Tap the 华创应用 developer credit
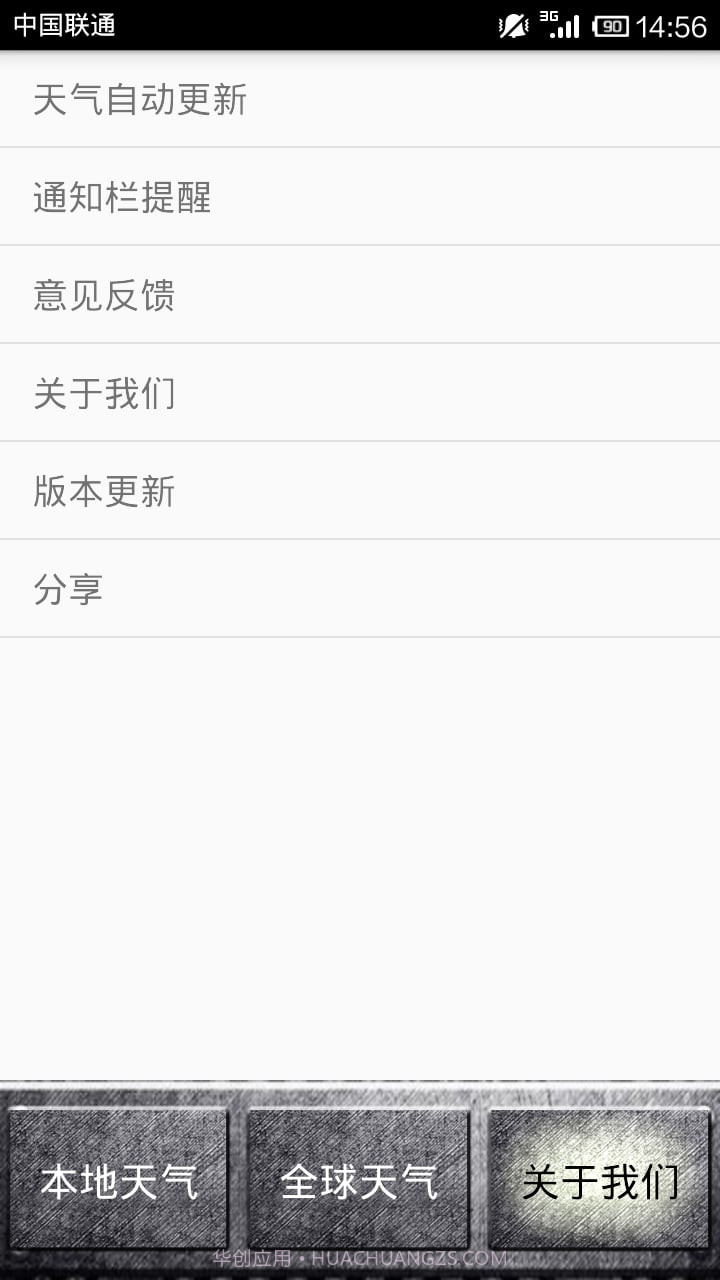This screenshot has height=1280, width=720. point(248,1257)
